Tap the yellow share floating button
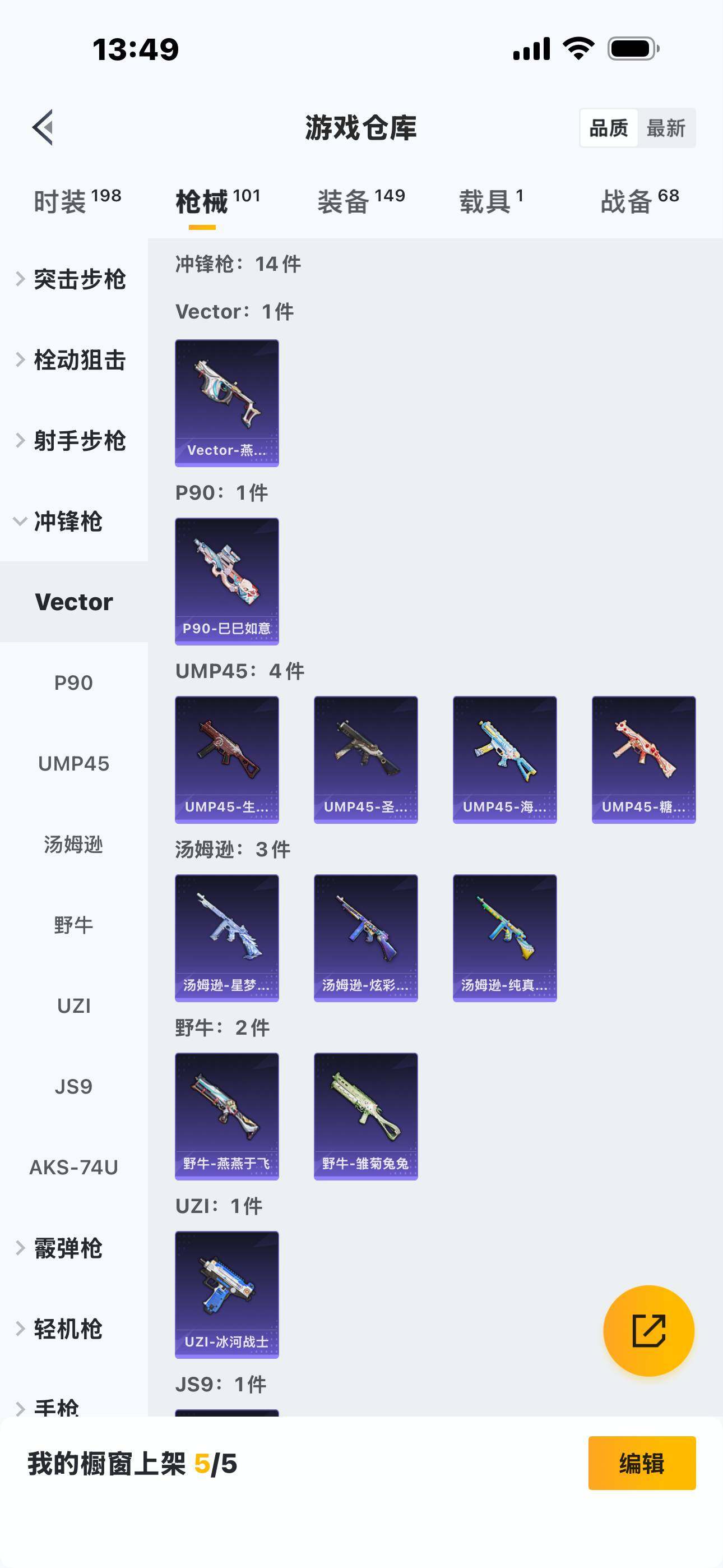 648,1331
